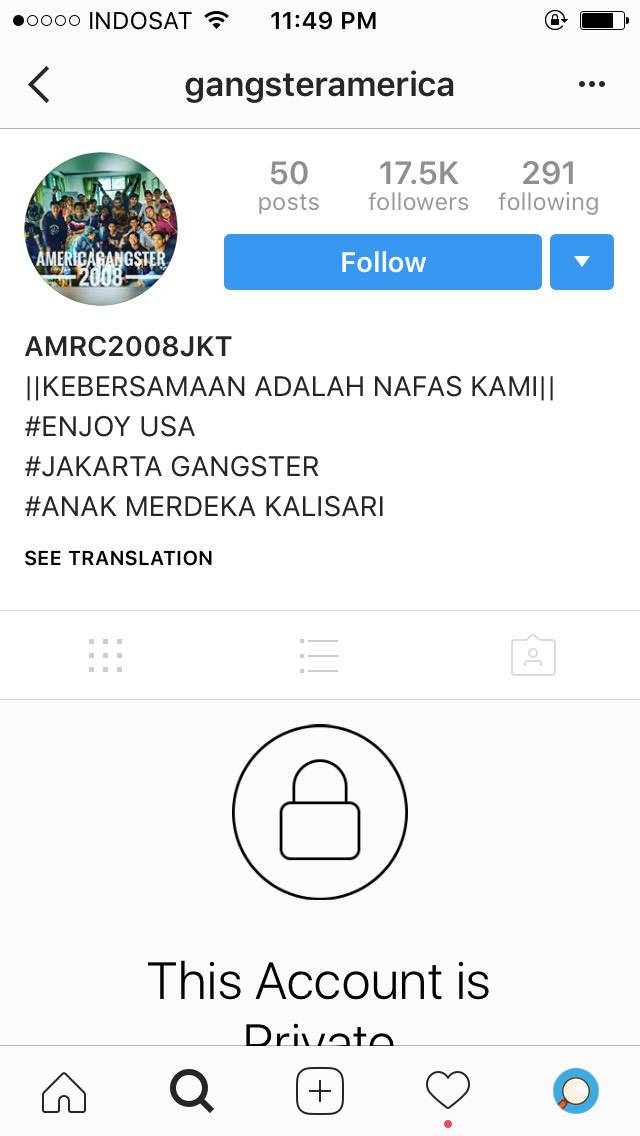This screenshot has width=640, height=1136.
Task: Go back using the top-left arrow
Action: point(38,85)
